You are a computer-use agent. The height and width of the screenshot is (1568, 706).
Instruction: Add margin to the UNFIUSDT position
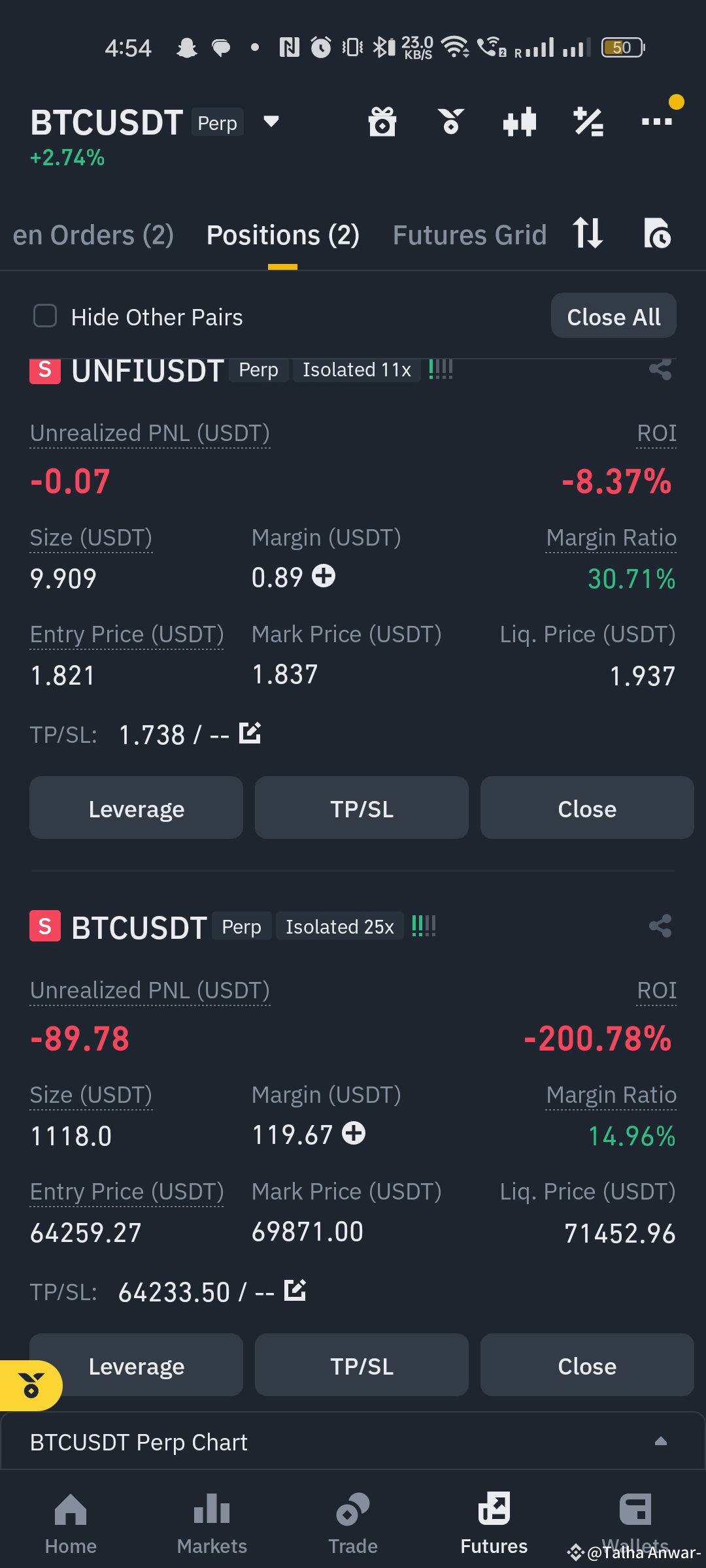point(325,577)
